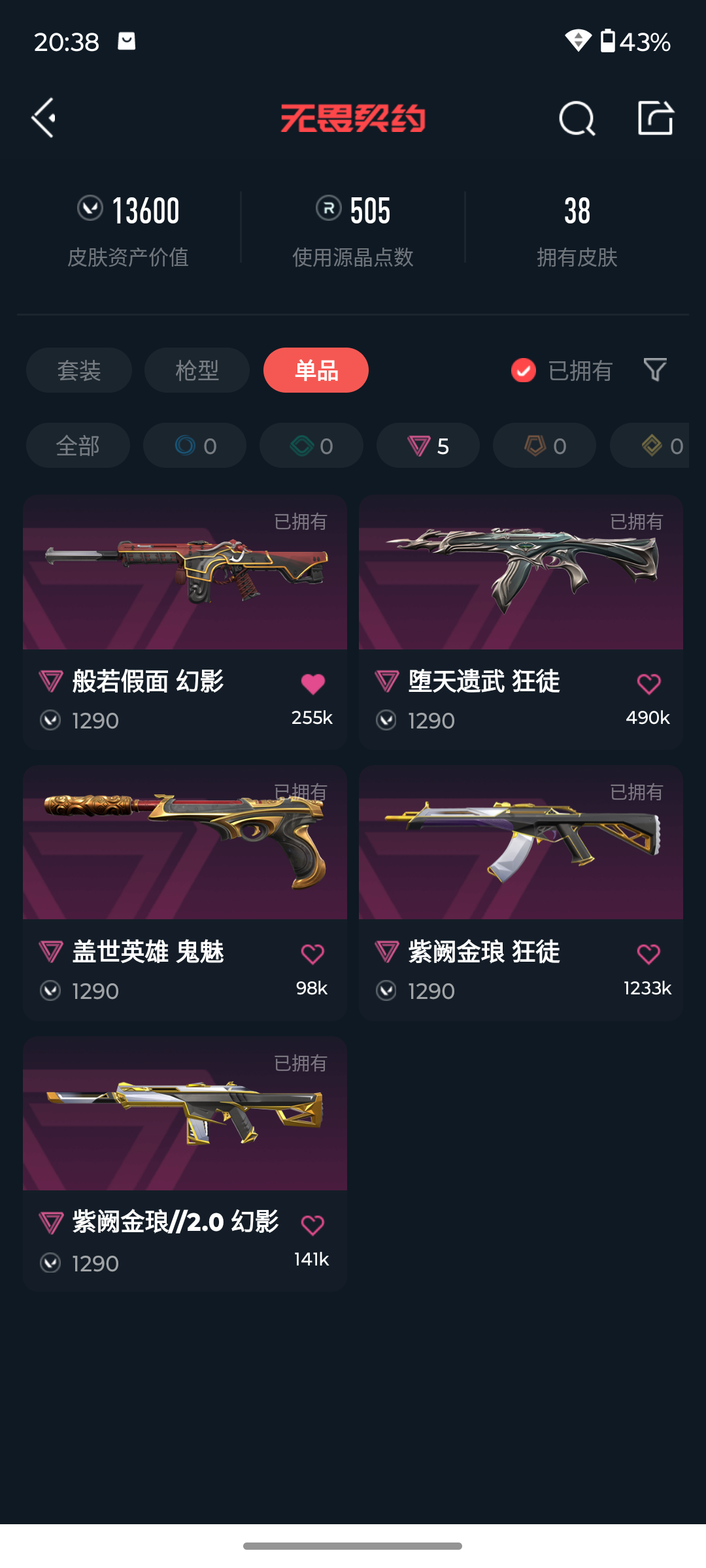Viewport: 706px width, 1568px height.
Task: Switch to the 套装 tab
Action: (x=79, y=370)
